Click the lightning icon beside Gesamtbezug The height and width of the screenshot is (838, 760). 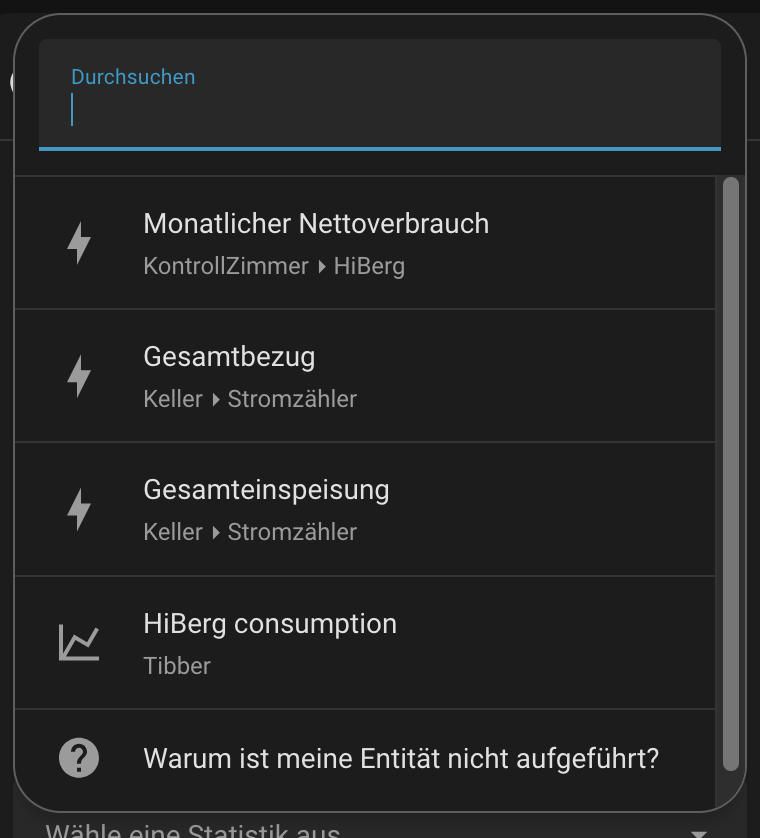(79, 376)
